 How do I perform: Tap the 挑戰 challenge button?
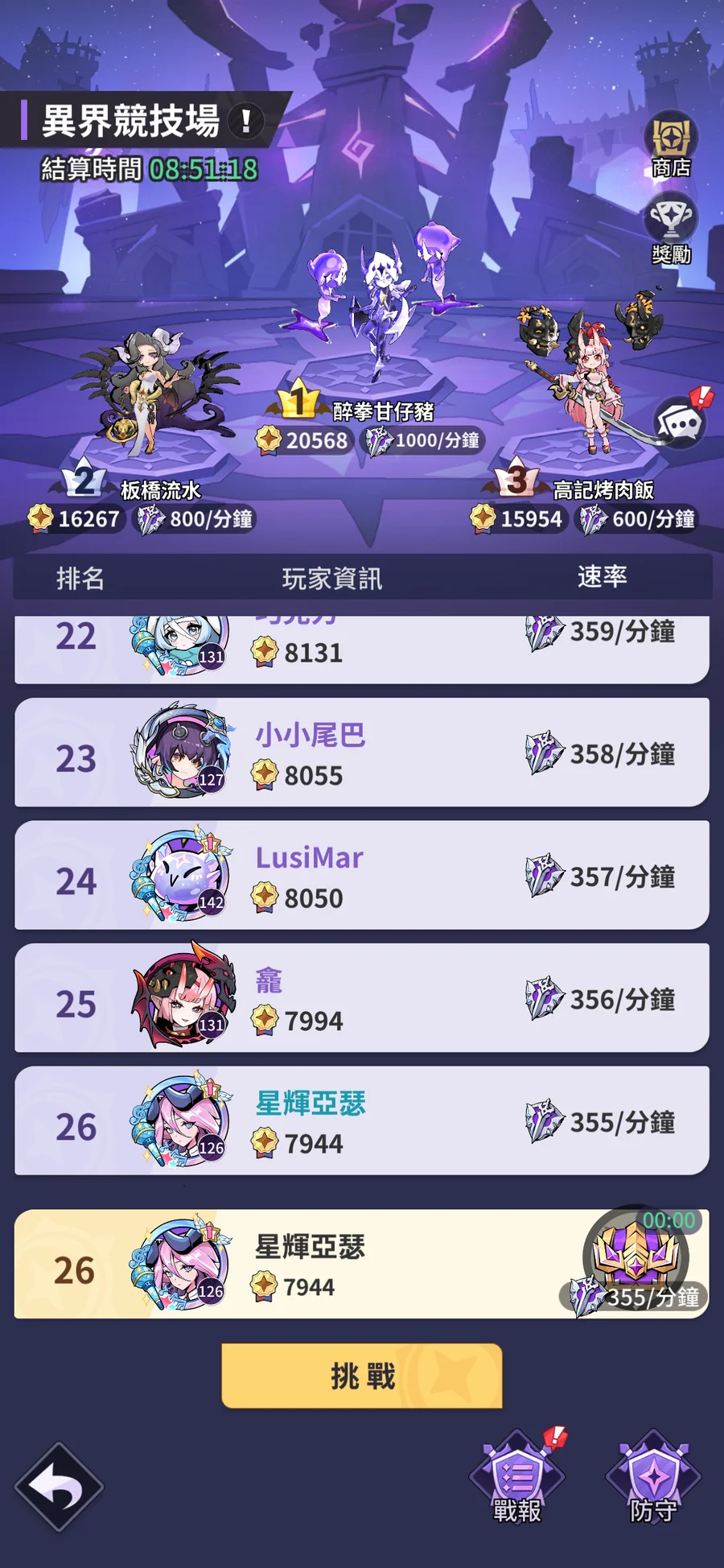pyautogui.click(x=362, y=1376)
